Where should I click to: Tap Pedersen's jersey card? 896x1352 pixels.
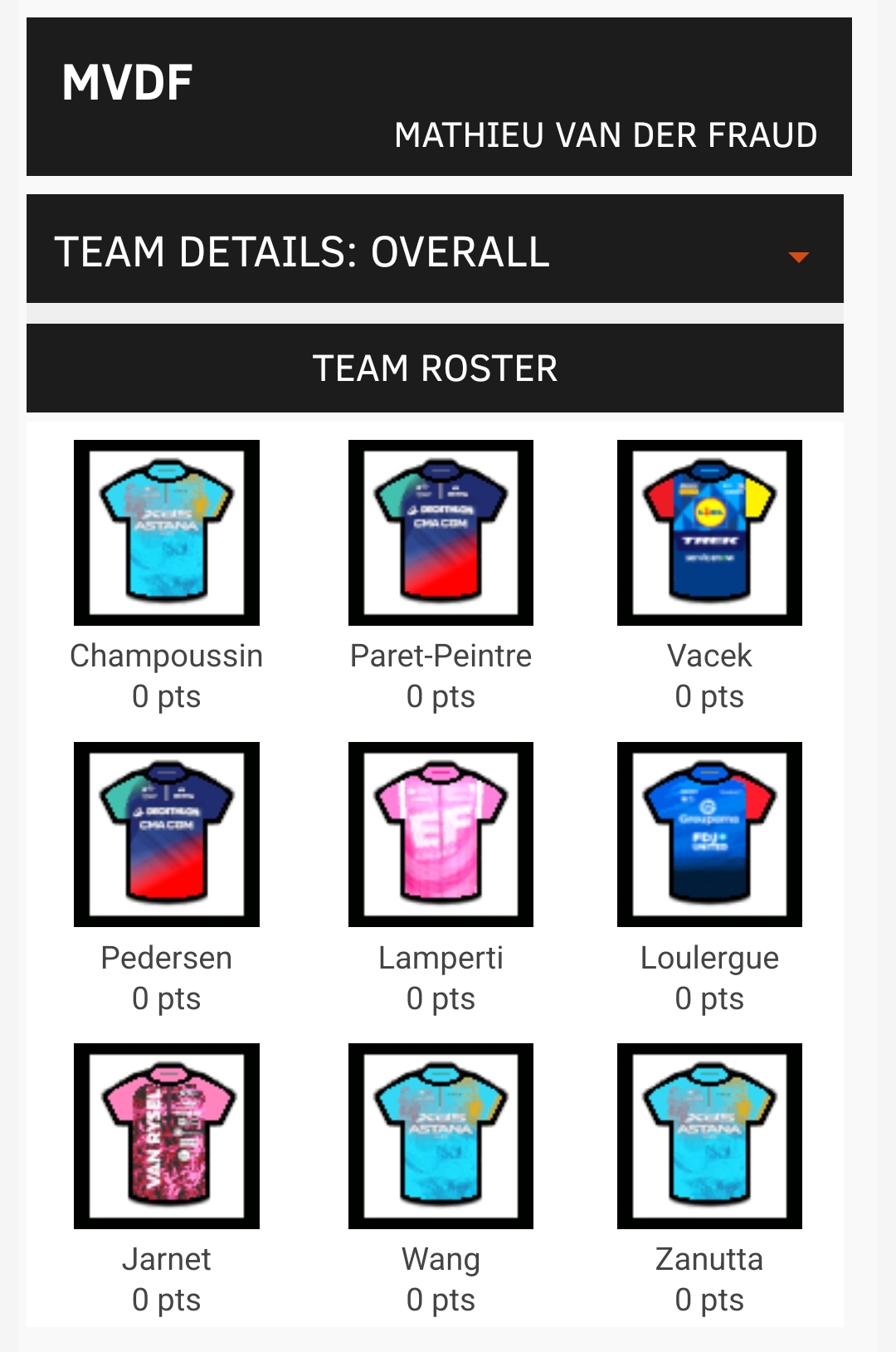click(167, 834)
